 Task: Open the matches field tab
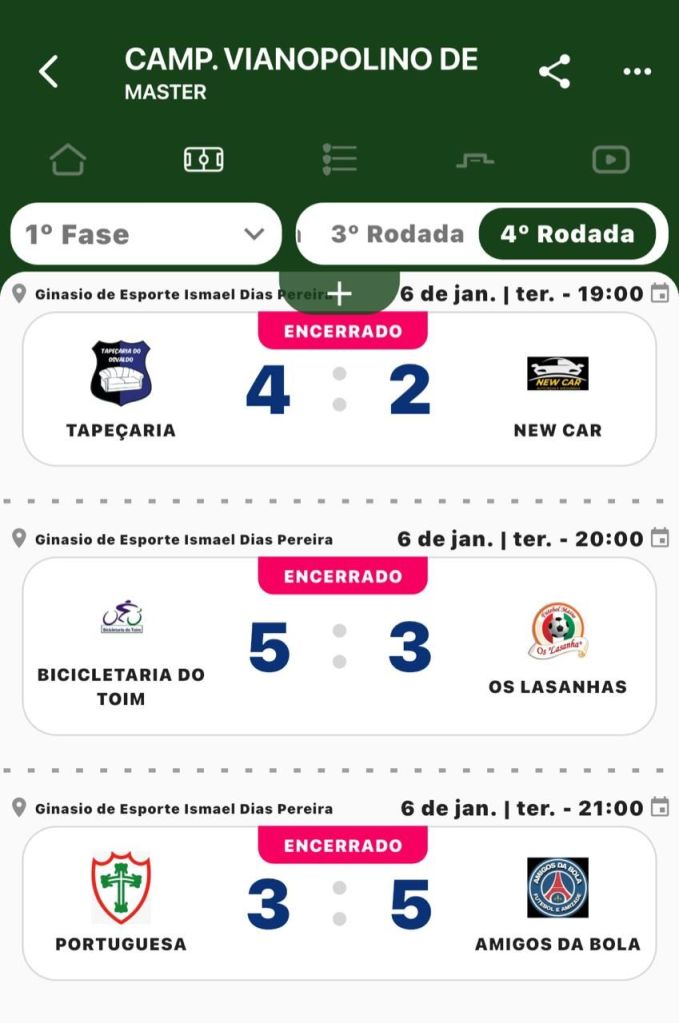(x=204, y=159)
